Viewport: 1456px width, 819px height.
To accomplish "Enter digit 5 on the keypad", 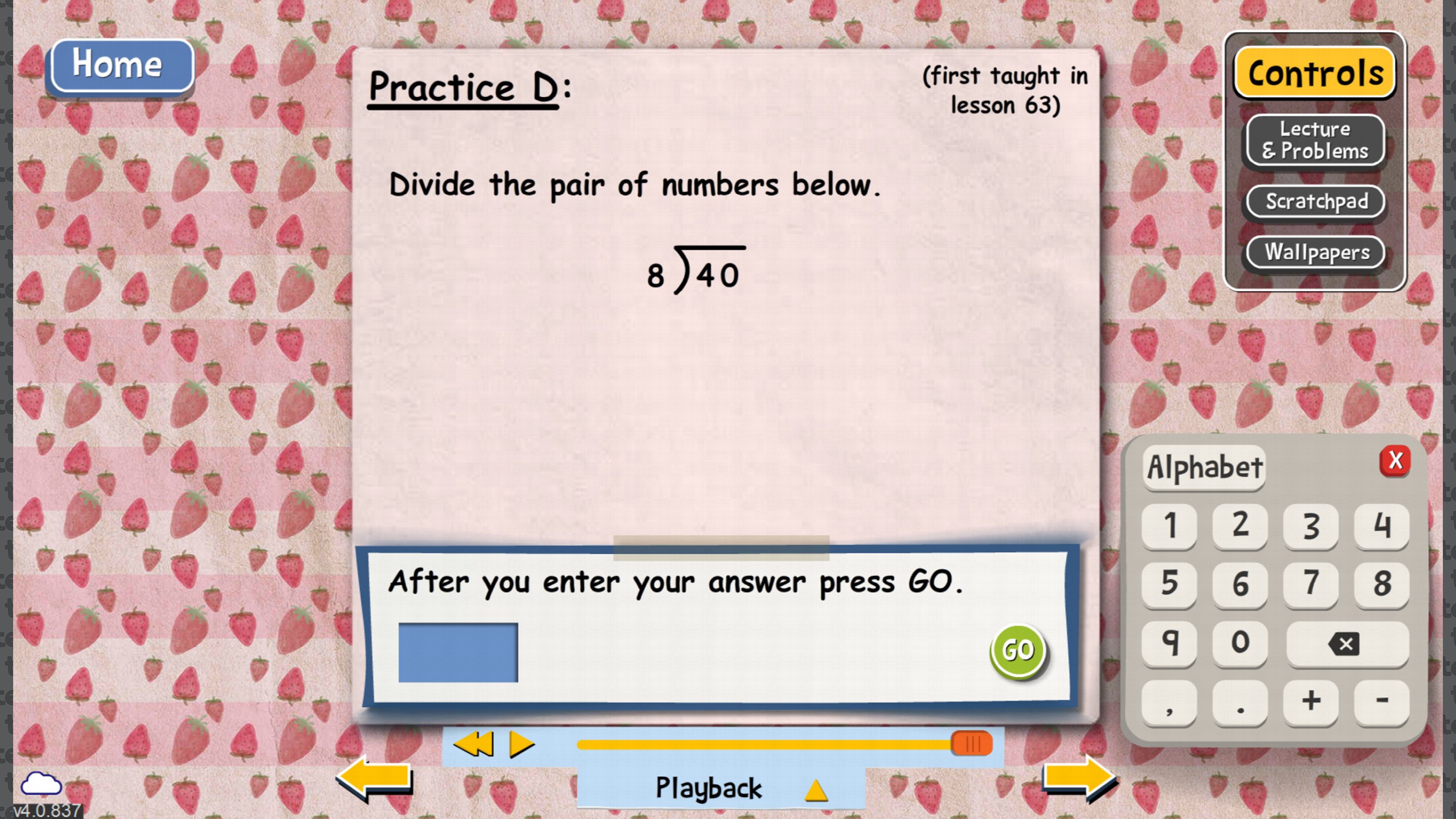I will coord(1168,583).
